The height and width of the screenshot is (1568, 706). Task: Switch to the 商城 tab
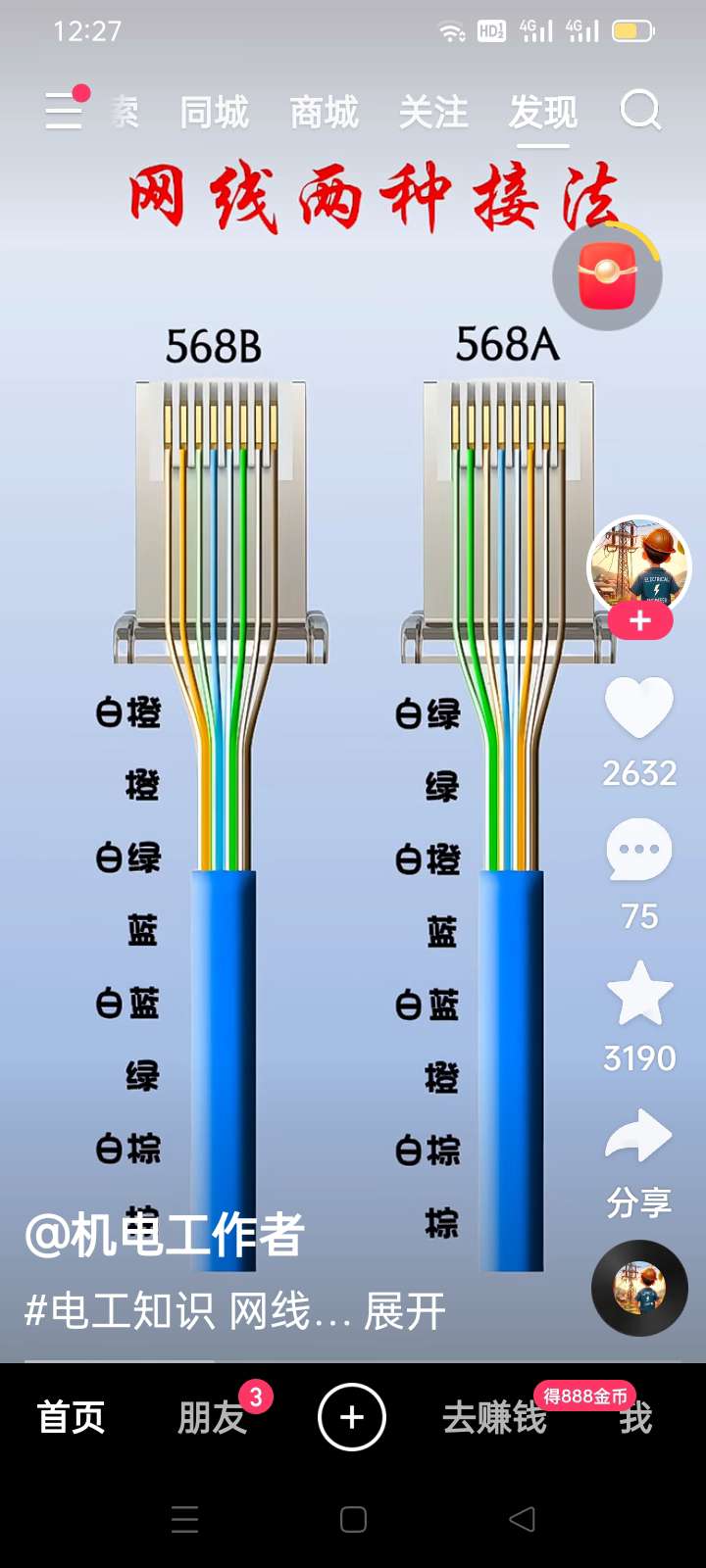(x=324, y=112)
